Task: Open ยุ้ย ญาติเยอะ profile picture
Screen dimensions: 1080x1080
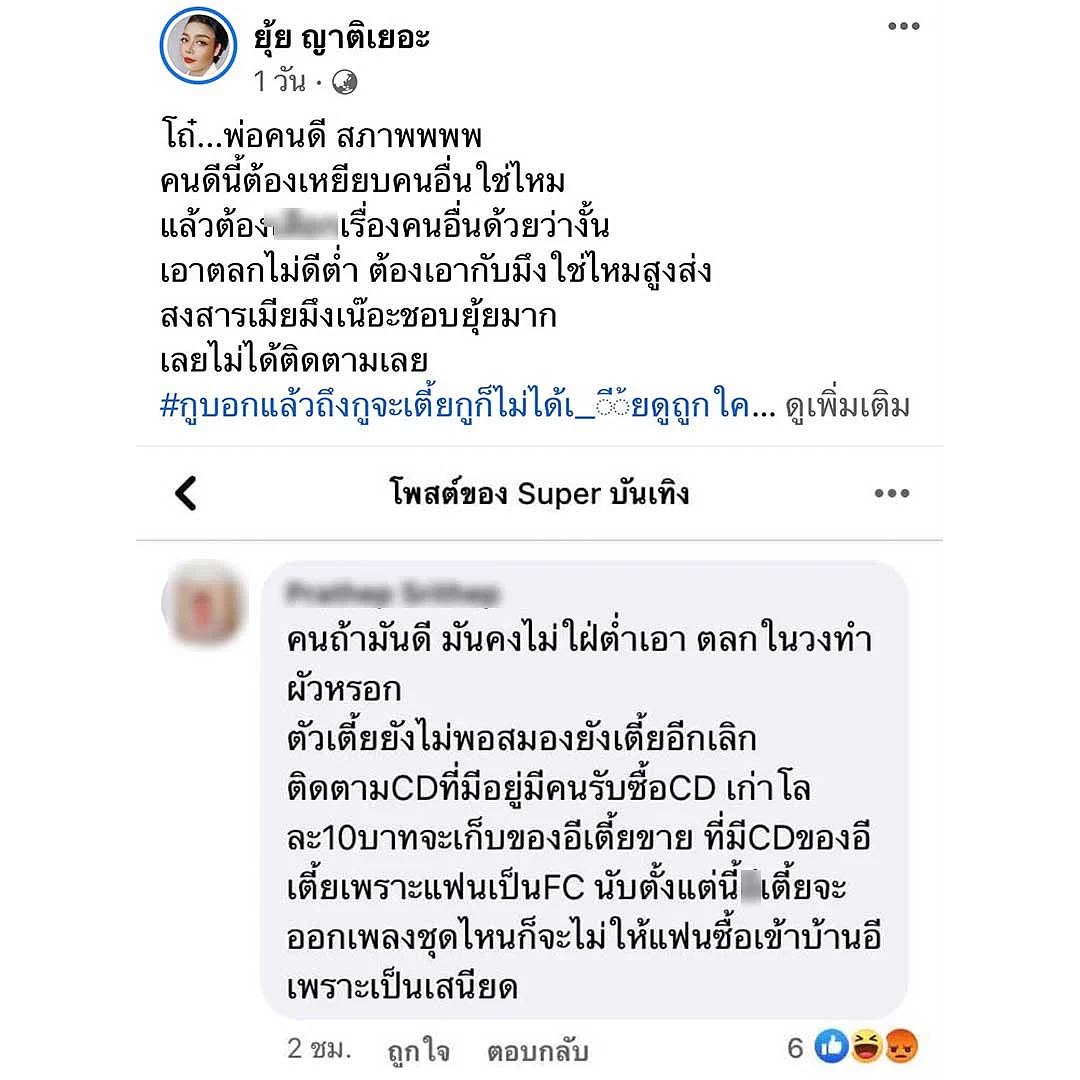Action: coord(198,44)
